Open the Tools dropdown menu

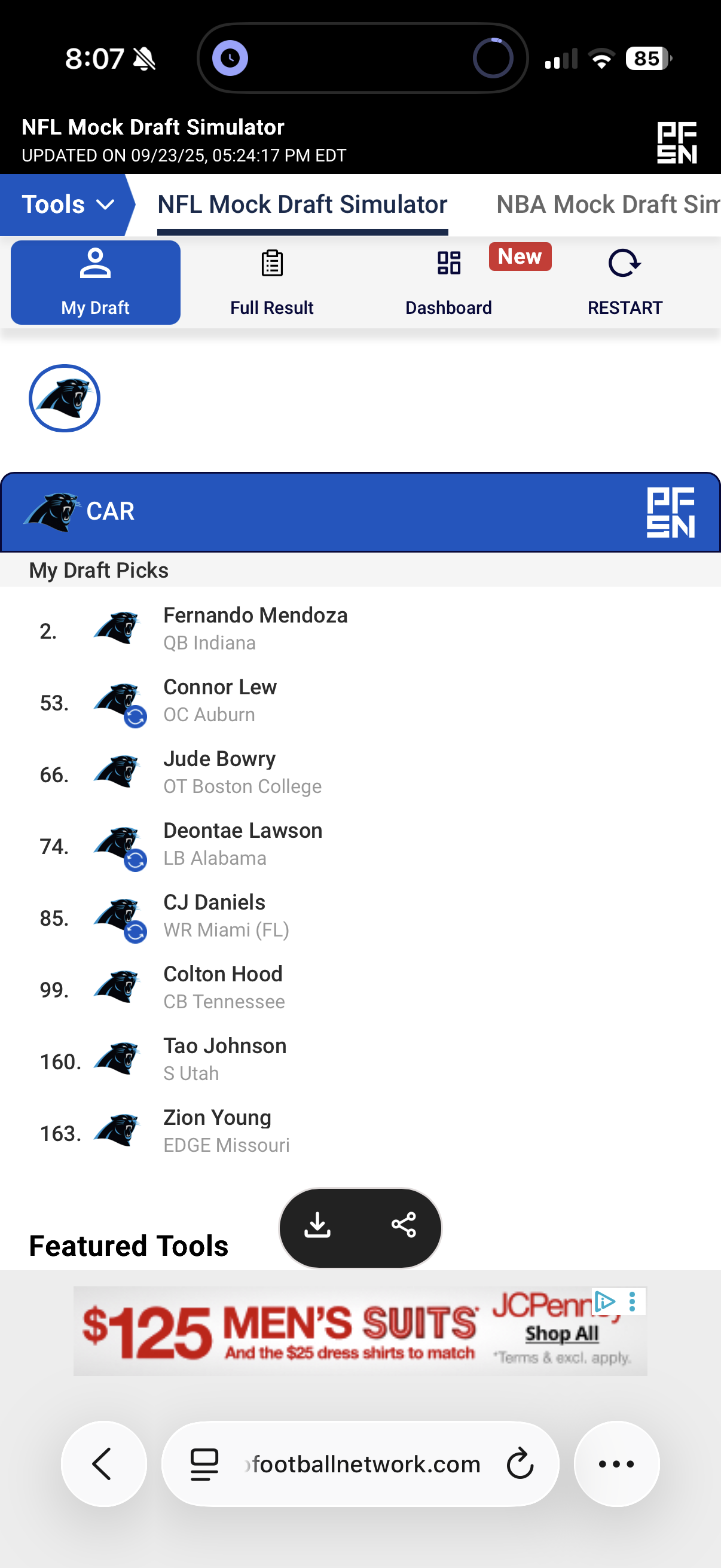67,205
